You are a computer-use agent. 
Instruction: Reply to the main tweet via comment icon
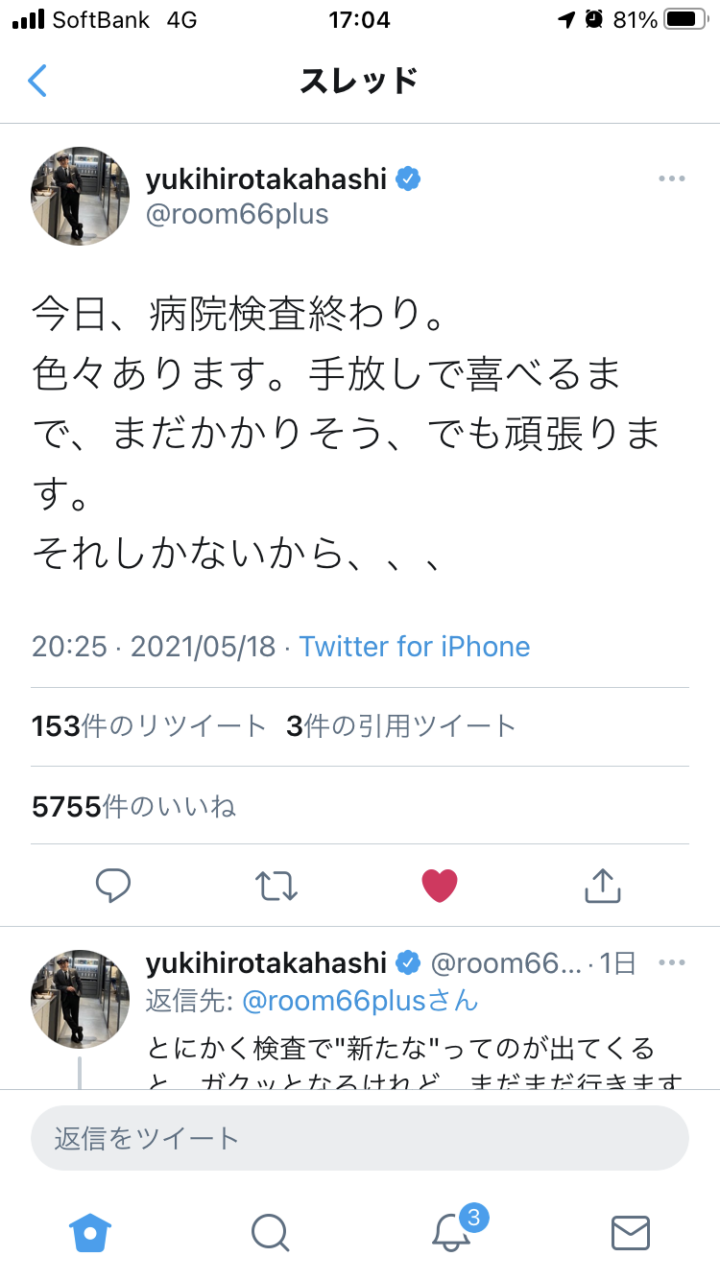(x=114, y=885)
